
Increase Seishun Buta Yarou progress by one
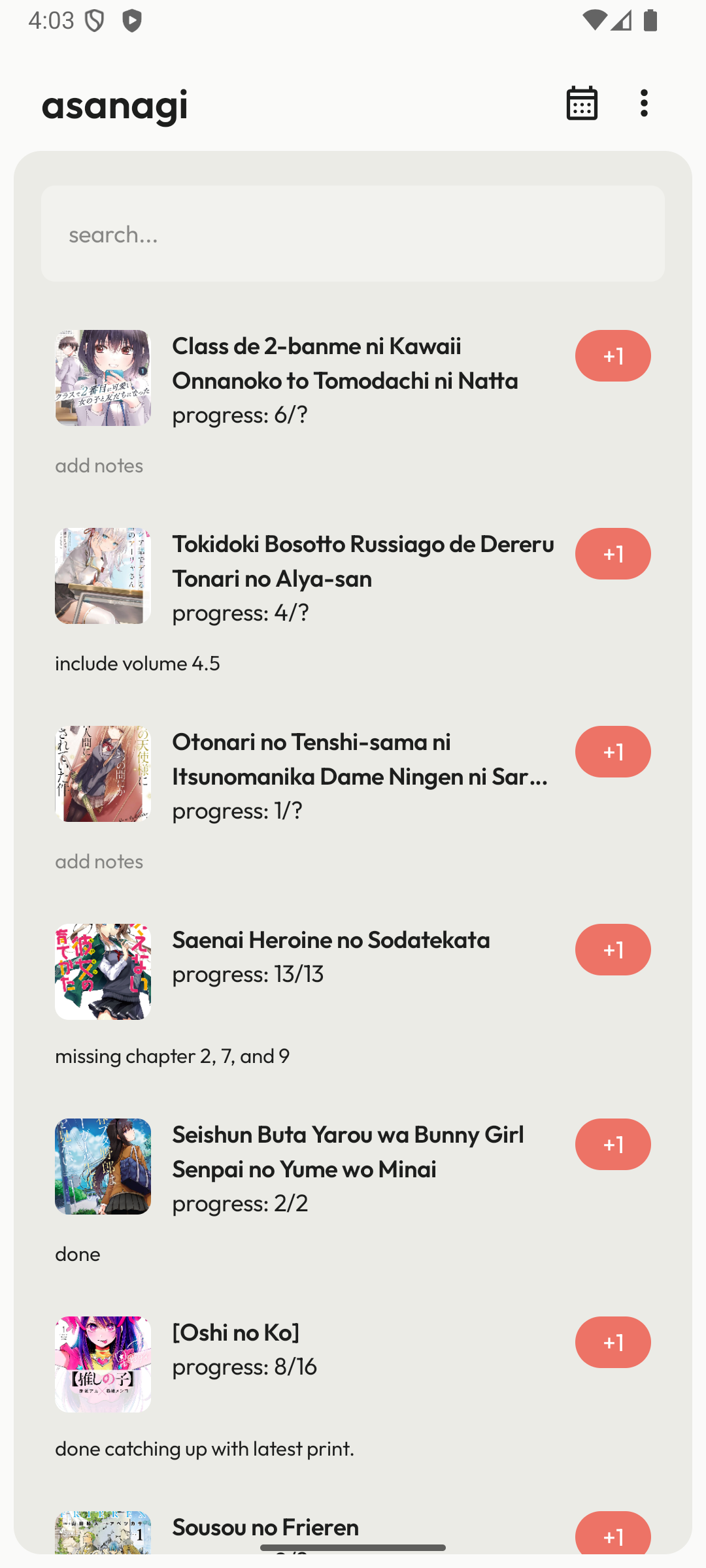pyautogui.click(x=613, y=1145)
